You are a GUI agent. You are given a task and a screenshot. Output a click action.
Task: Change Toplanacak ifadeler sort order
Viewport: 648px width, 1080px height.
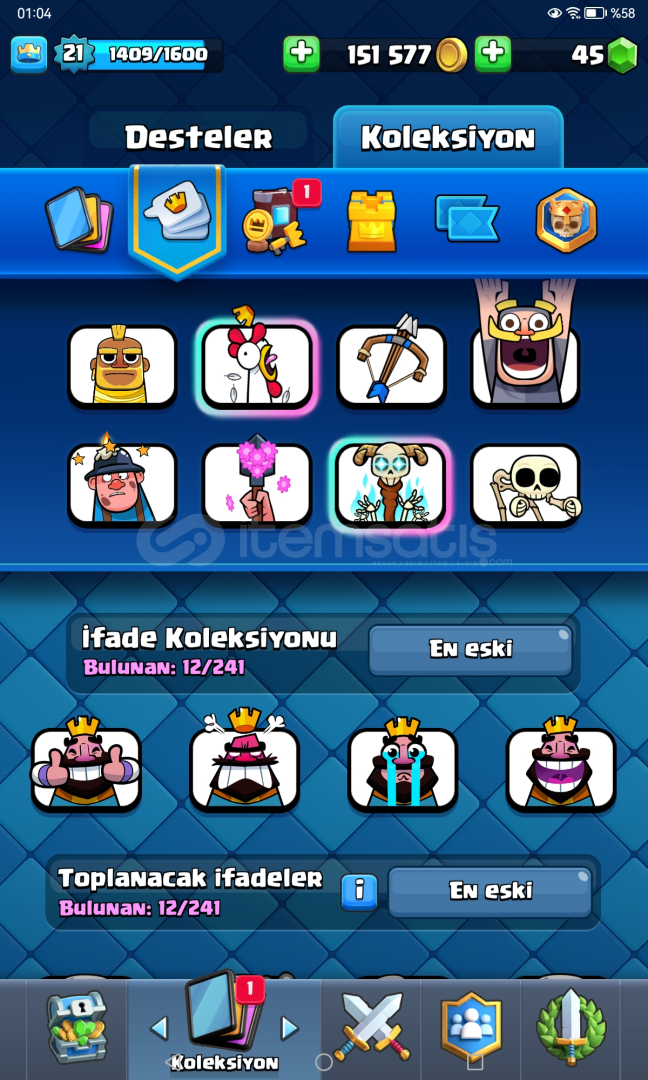coord(490,891)
